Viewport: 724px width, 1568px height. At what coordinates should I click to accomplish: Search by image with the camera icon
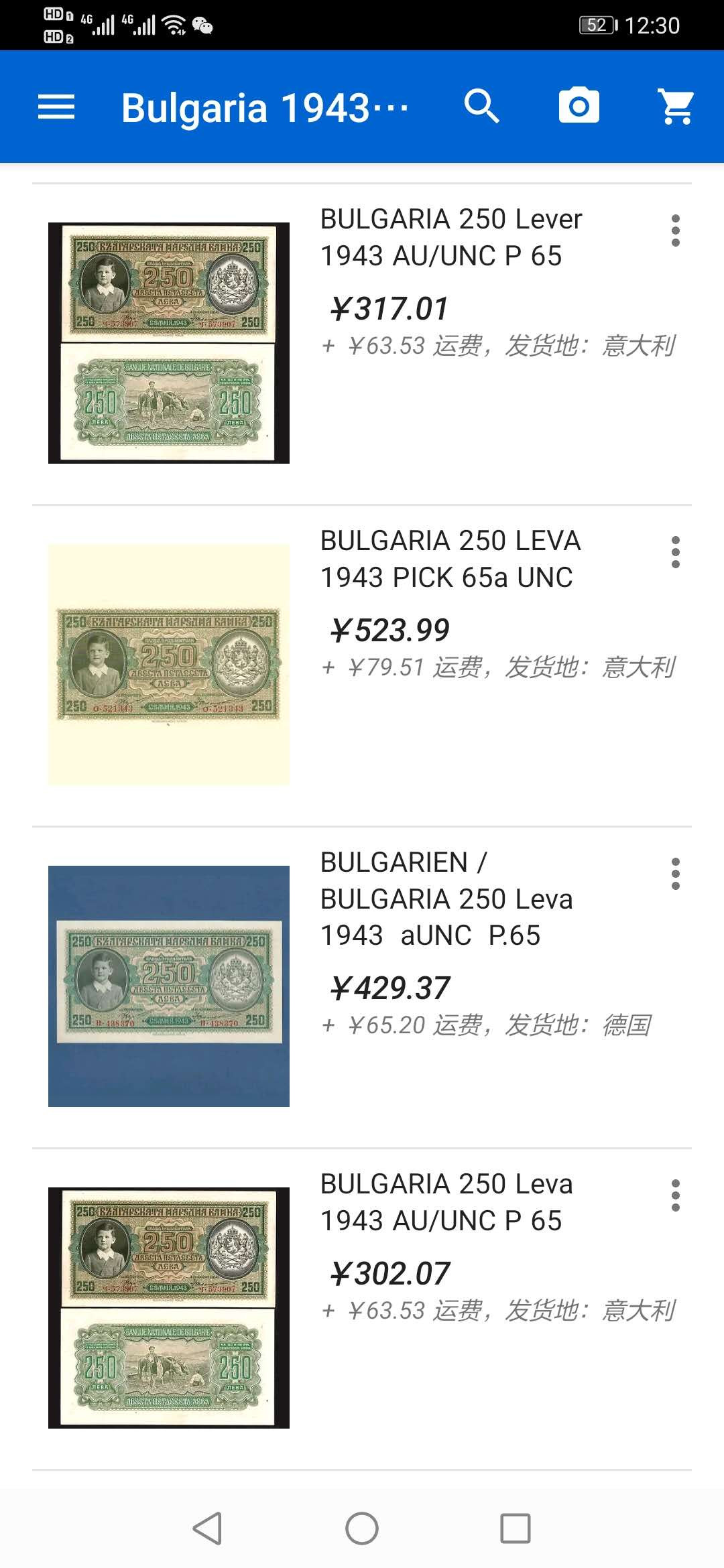coord(579,106)
